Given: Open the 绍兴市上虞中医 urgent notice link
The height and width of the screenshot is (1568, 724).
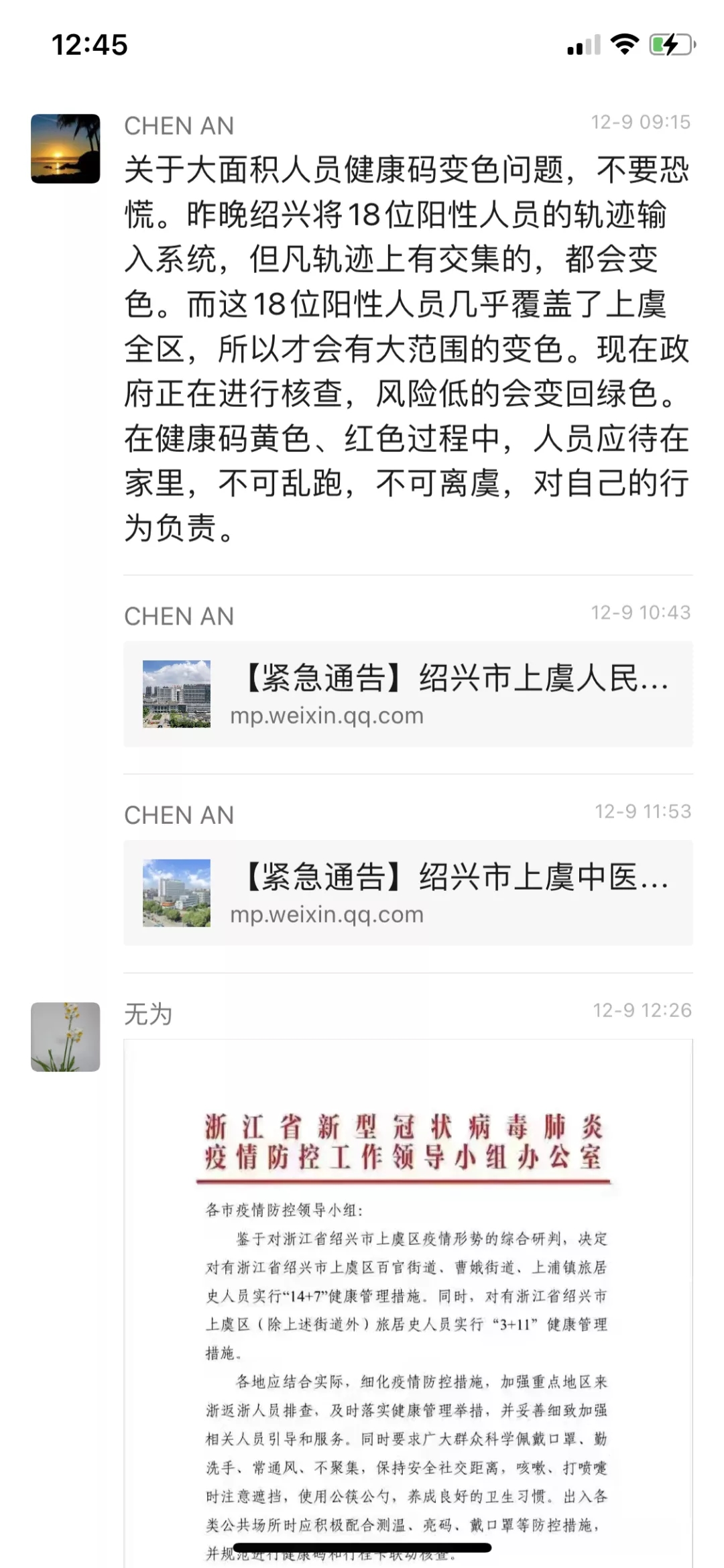Looking at the screenshot, I should coord(408,893).
